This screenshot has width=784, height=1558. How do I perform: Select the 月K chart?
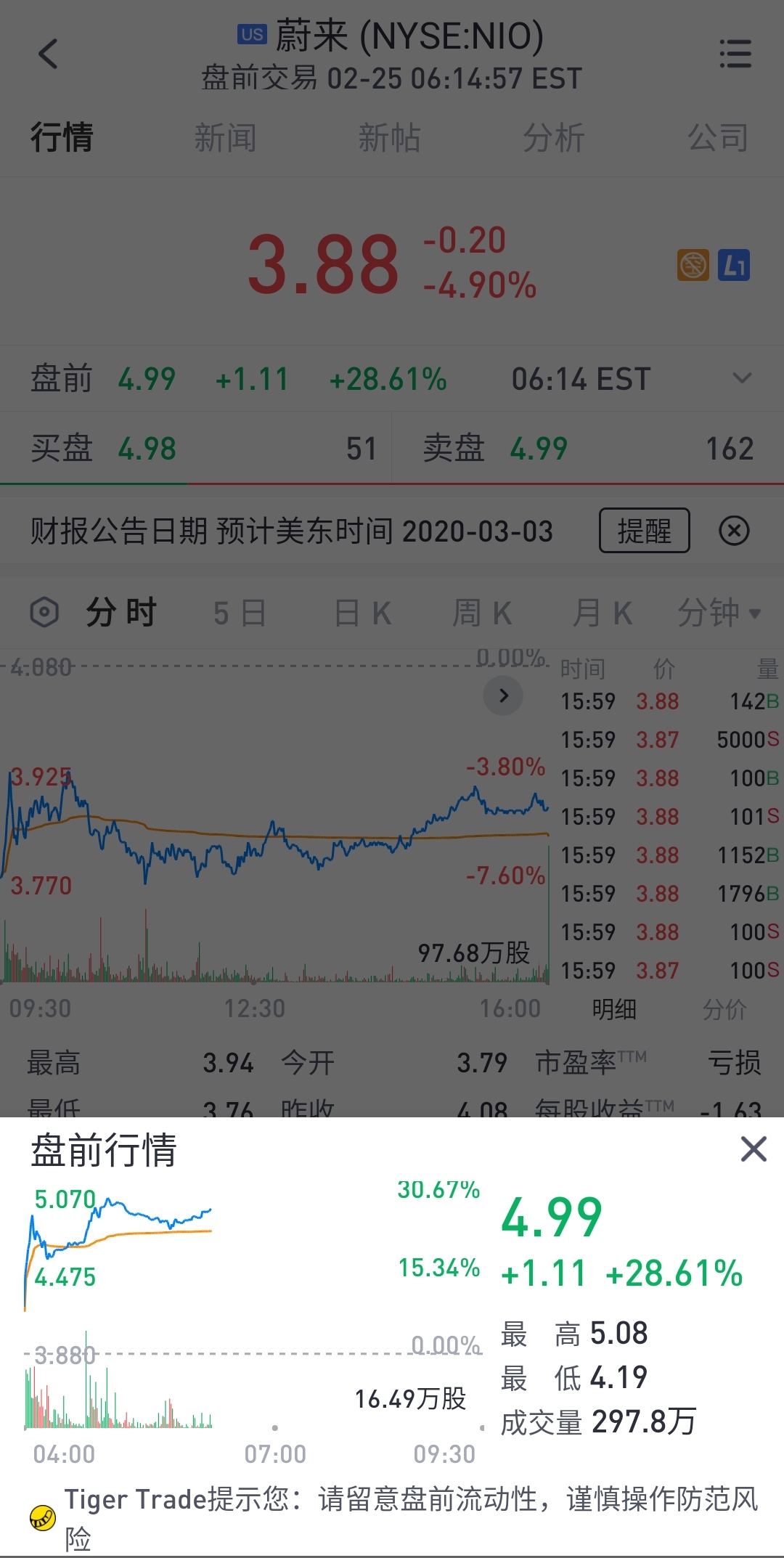(x=603, y=613)
